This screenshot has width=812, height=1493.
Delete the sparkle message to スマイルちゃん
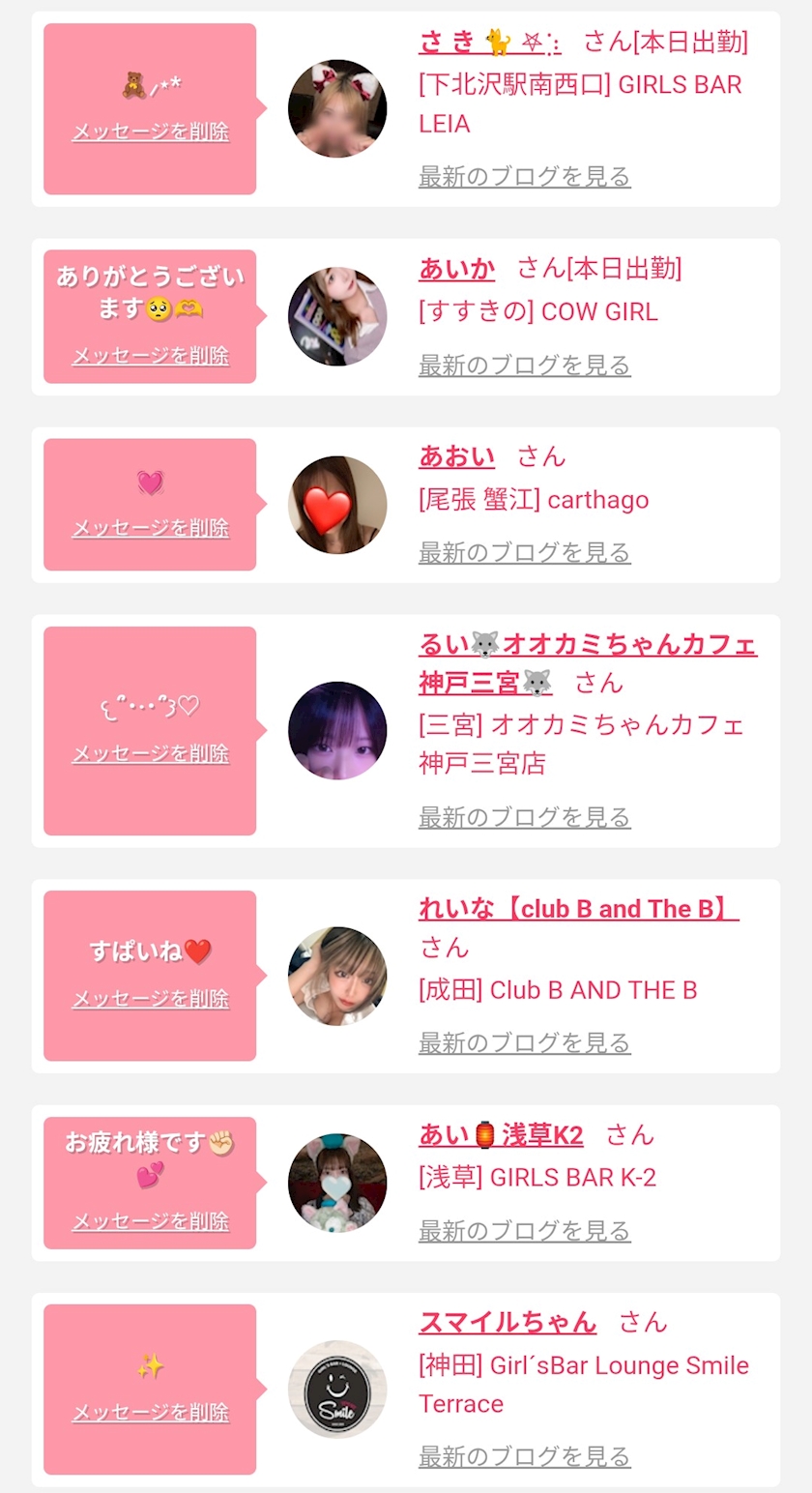coord(150,1413)
